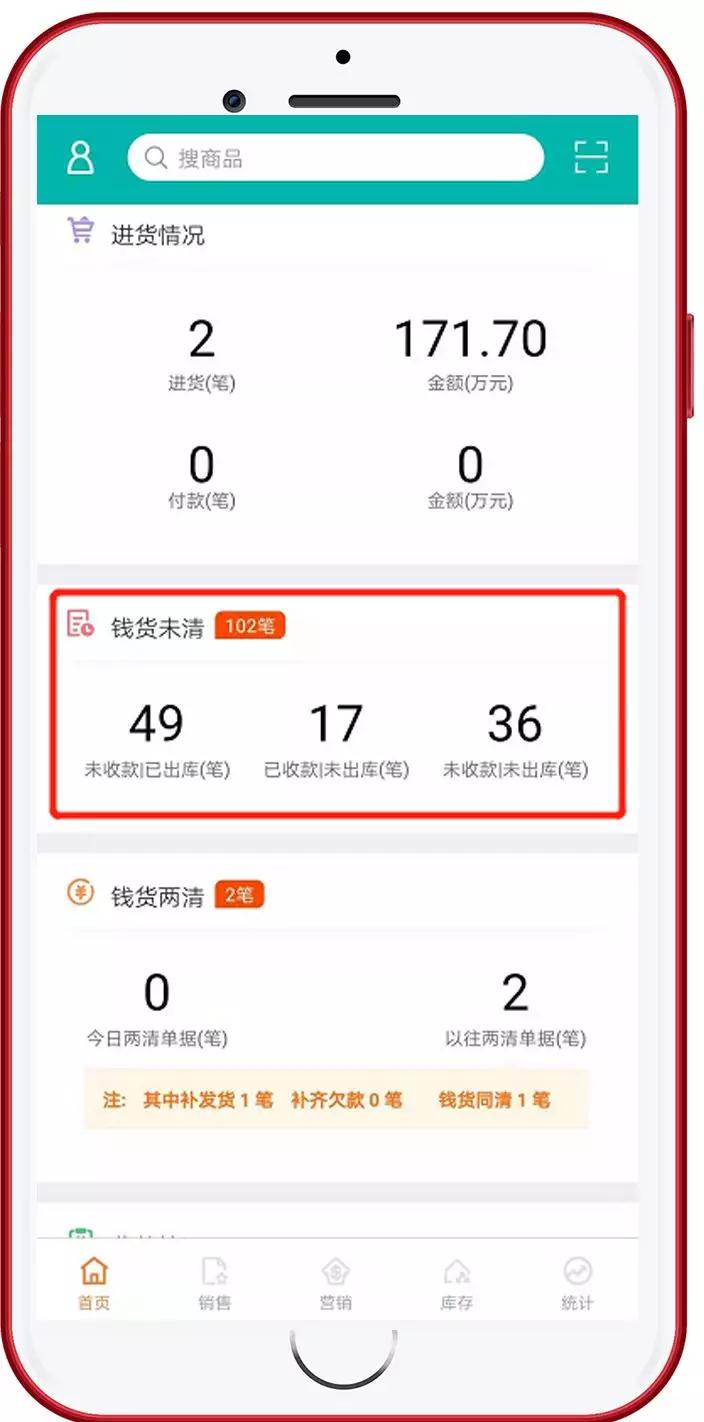This screenshot has width=704, height=1422.
Task: View 以往两清单据 entries
Action: (515, 1008)
